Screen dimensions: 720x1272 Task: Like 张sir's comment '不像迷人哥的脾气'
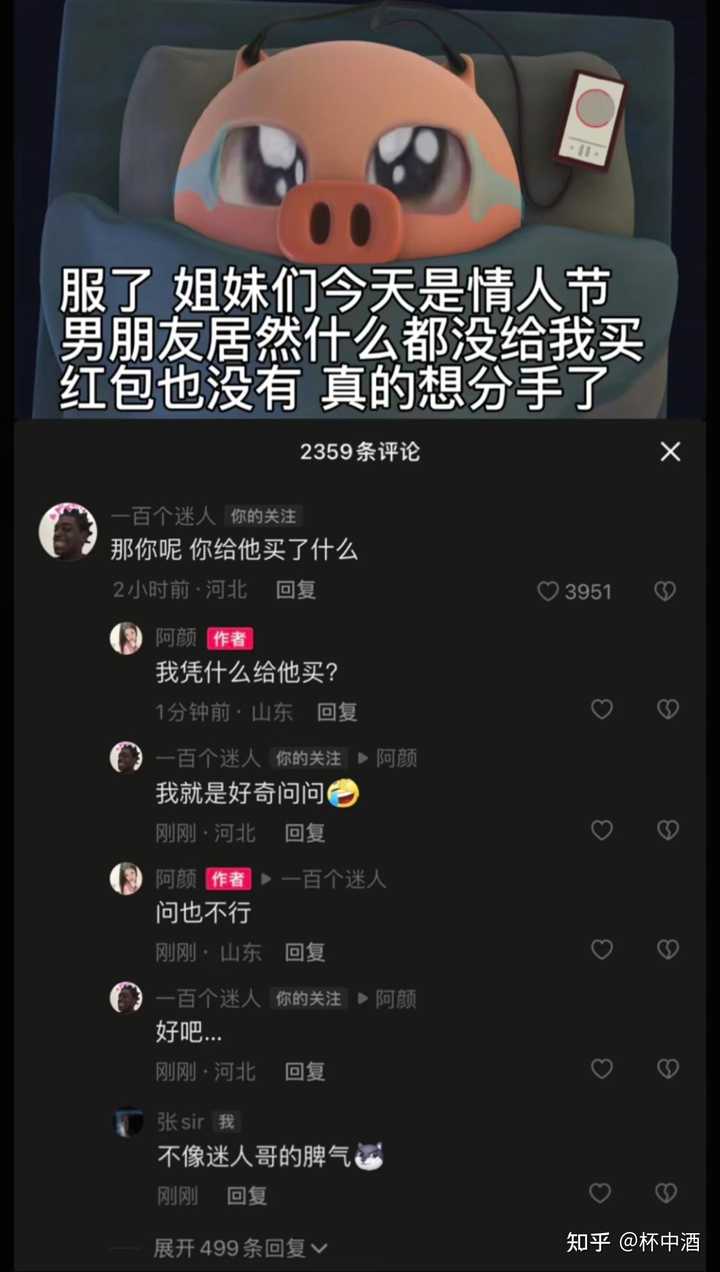tap(600, 1193)
